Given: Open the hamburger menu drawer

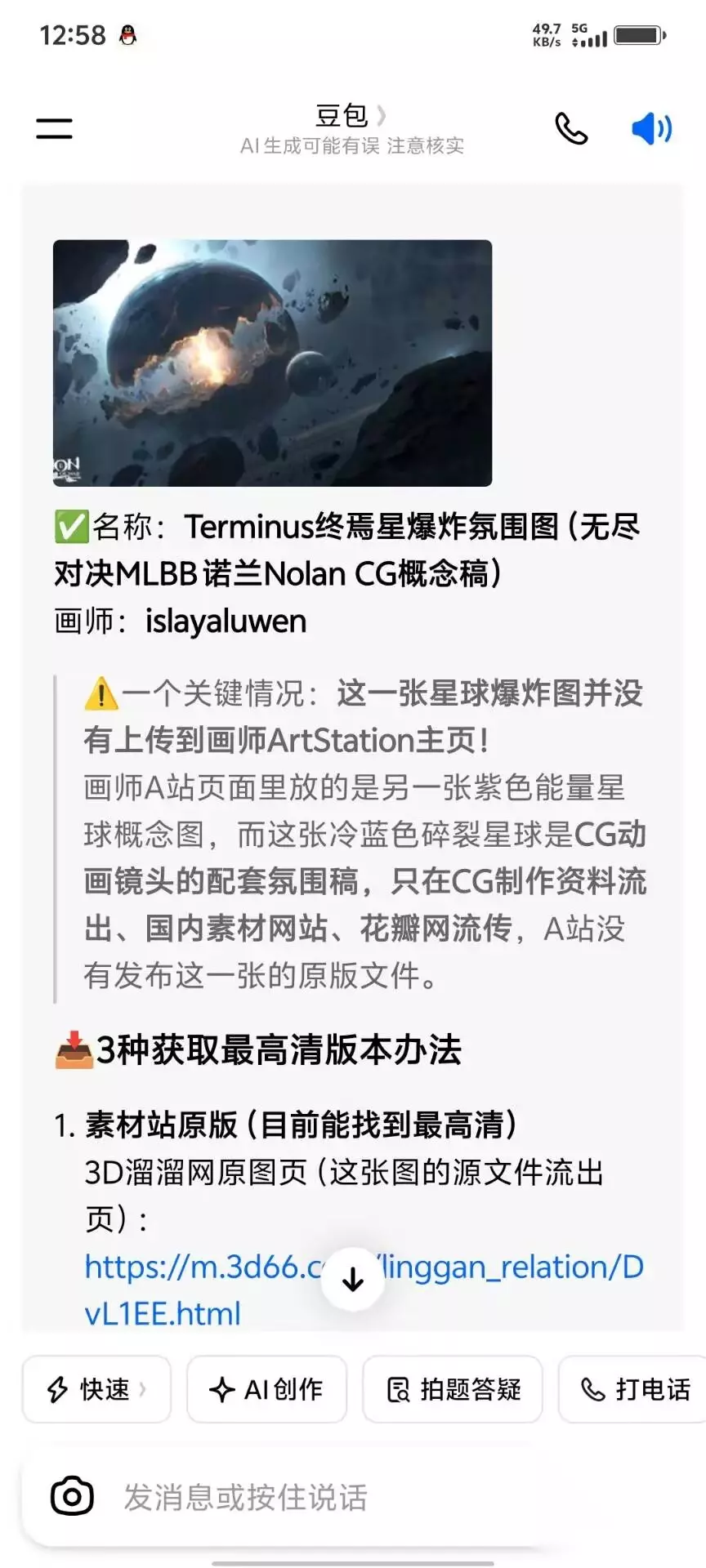Looking at the screenshot, I should pyautogui.click(x=54, y=128).
